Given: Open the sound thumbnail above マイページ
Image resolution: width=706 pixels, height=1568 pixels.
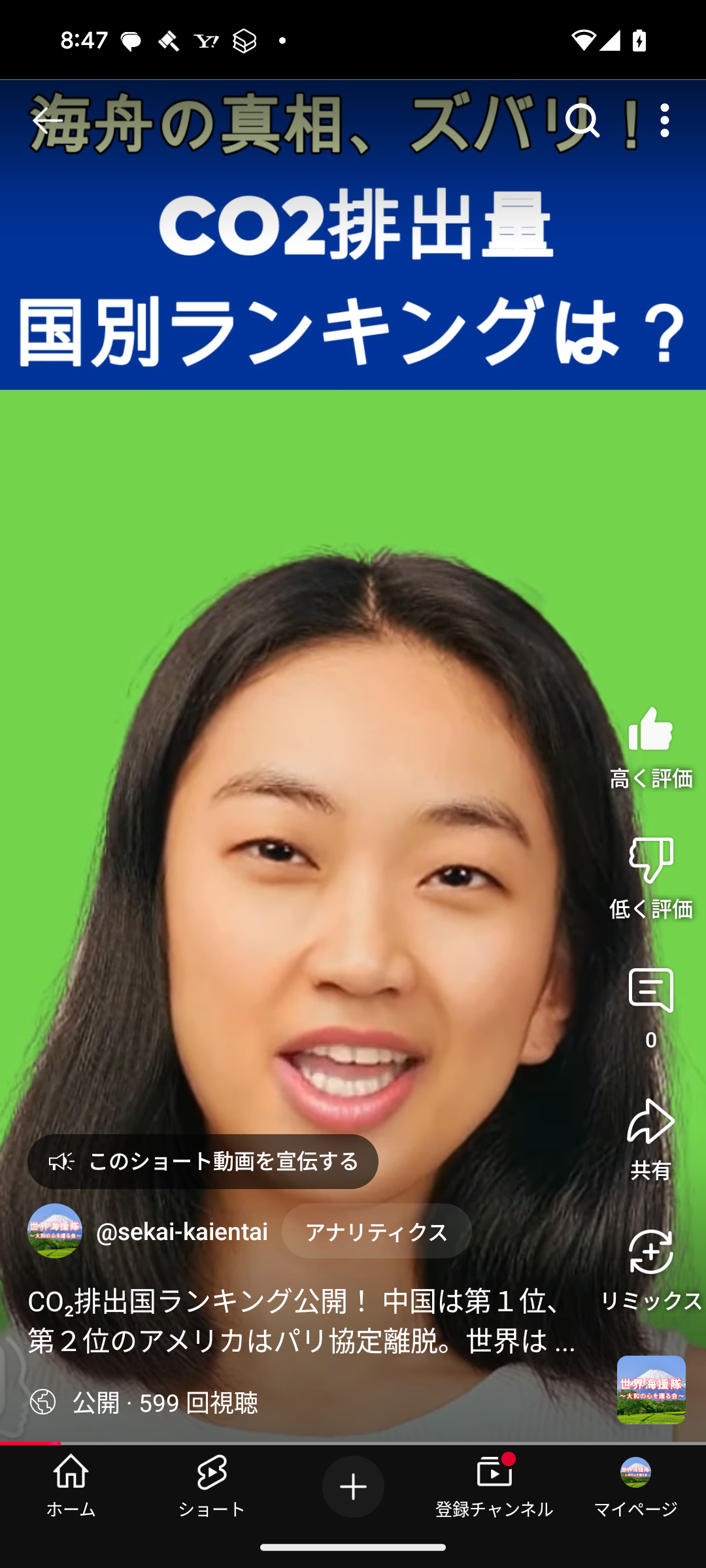Looking at the screenshot, I should click(651, 1389).
